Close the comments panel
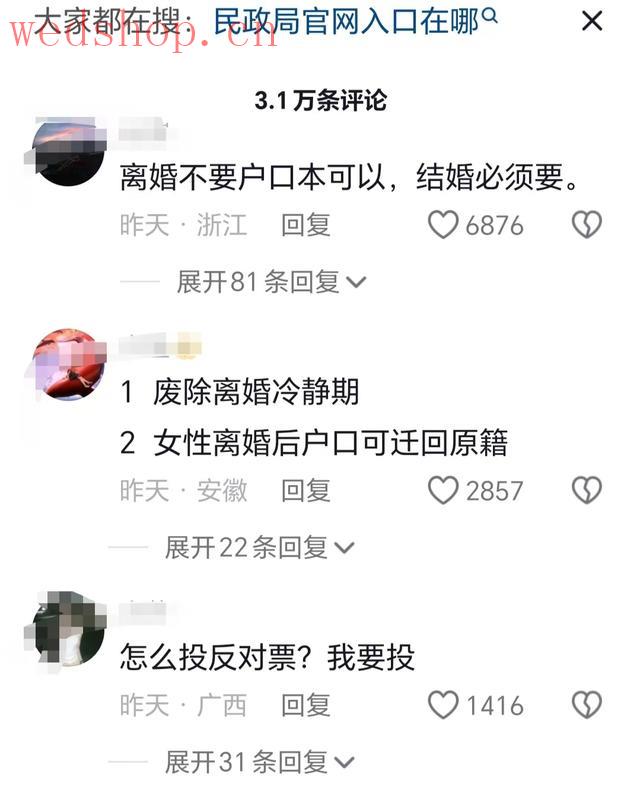640x794 pixels. tap(592, 21)
